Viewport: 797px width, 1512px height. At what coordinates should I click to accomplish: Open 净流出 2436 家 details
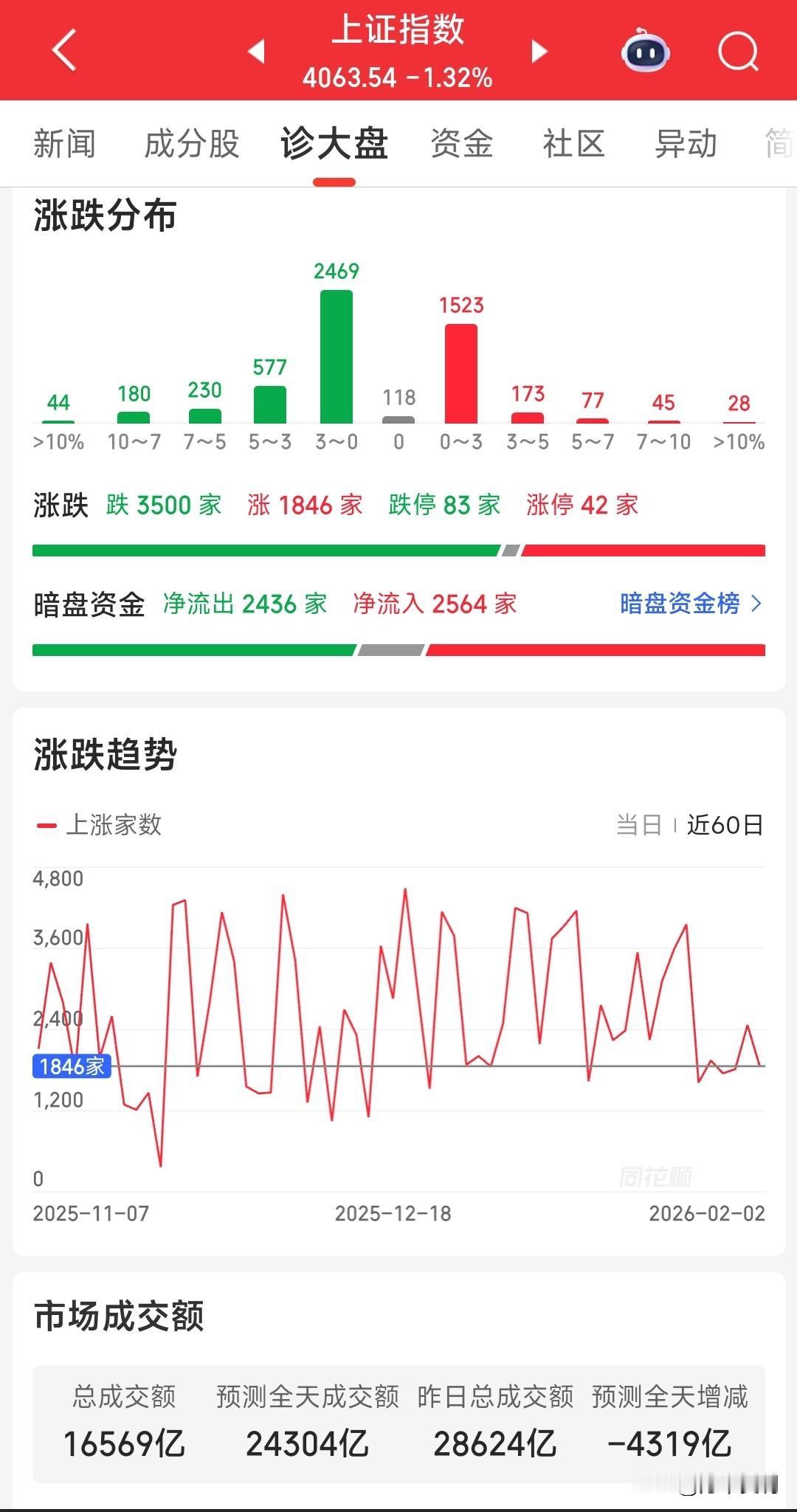click(x=246, y=604)
